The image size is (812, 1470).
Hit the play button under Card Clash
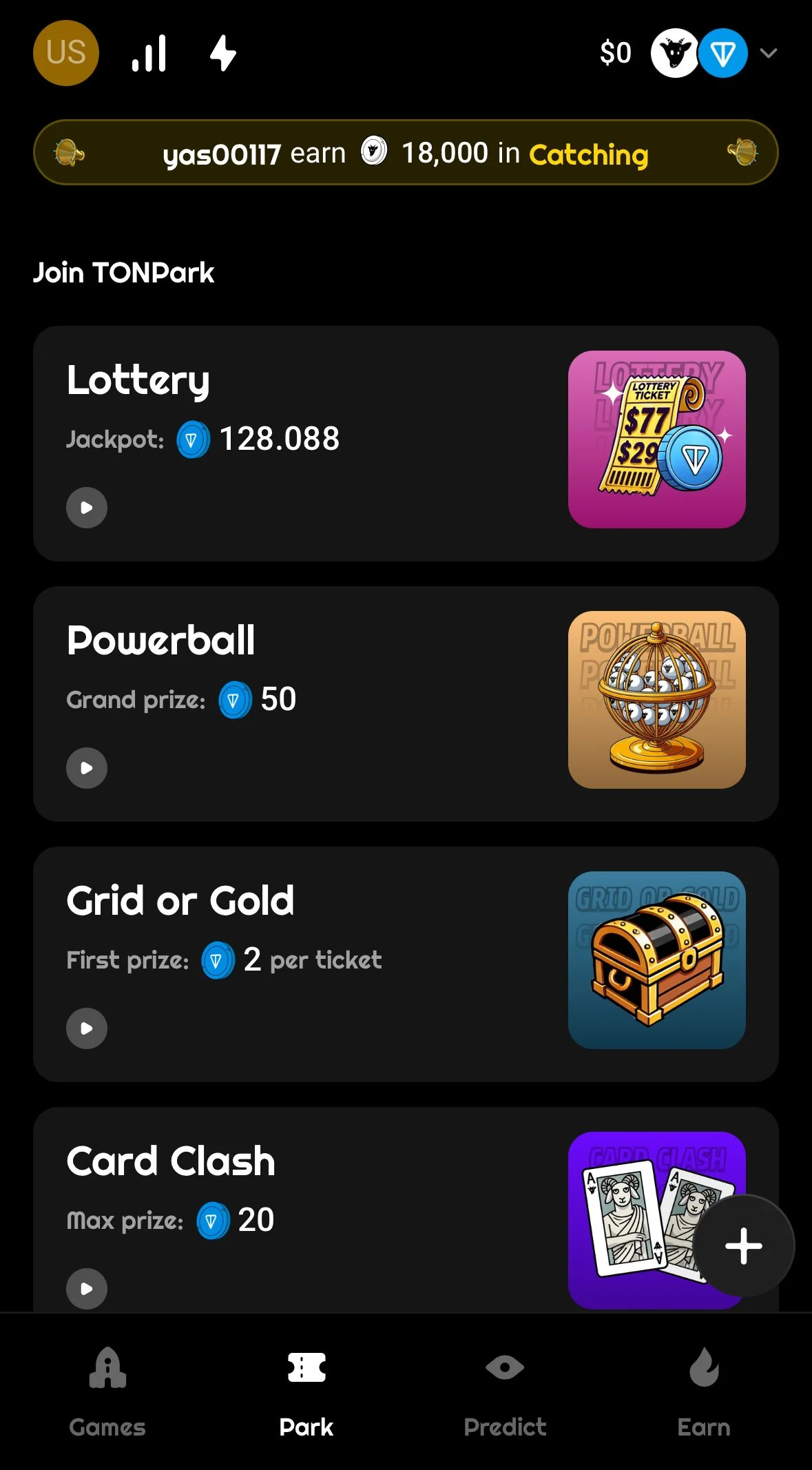(x=87, y=1289)
